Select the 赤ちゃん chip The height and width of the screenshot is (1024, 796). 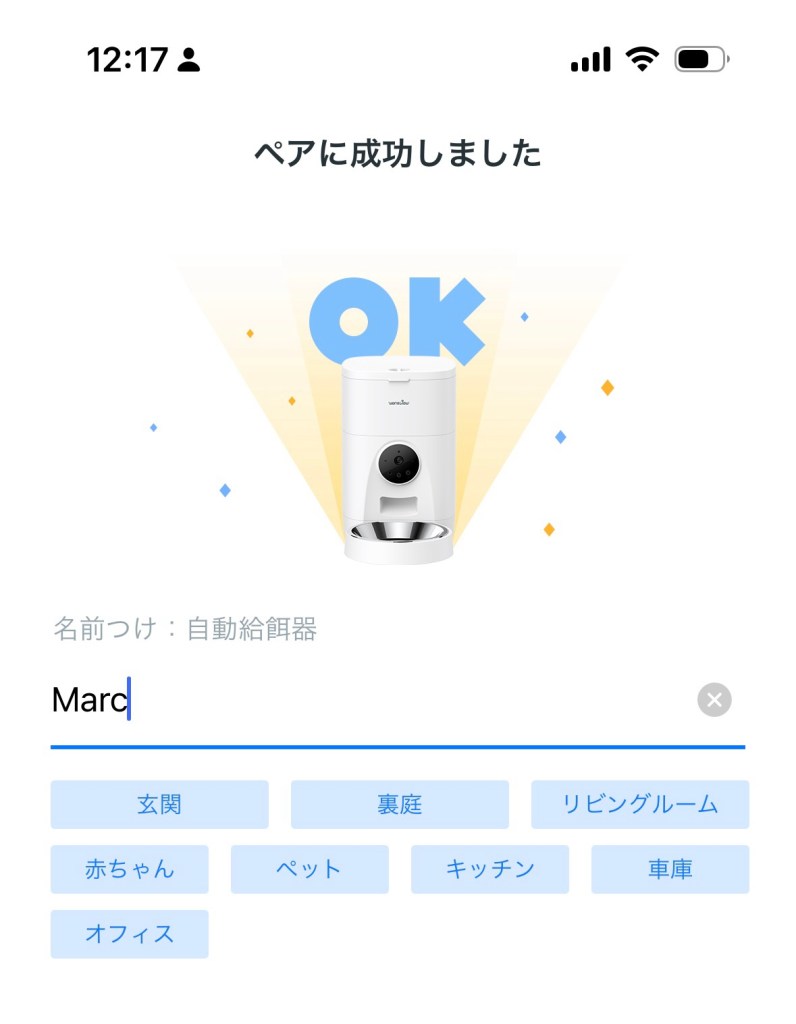click(129, 869)
